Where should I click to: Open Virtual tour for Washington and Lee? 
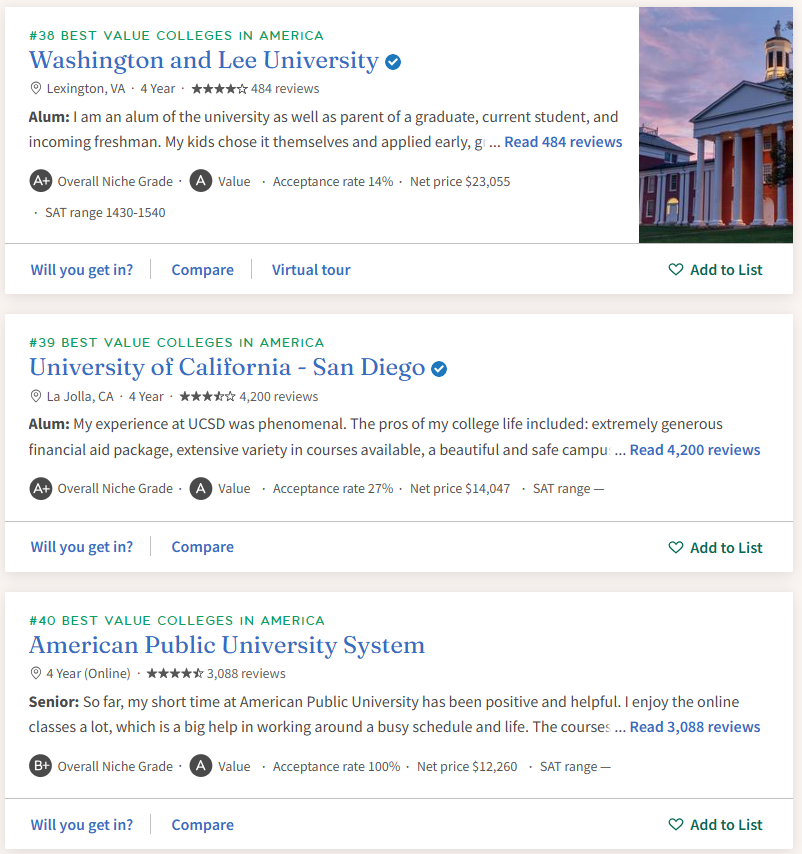click(x=311, y=270)
